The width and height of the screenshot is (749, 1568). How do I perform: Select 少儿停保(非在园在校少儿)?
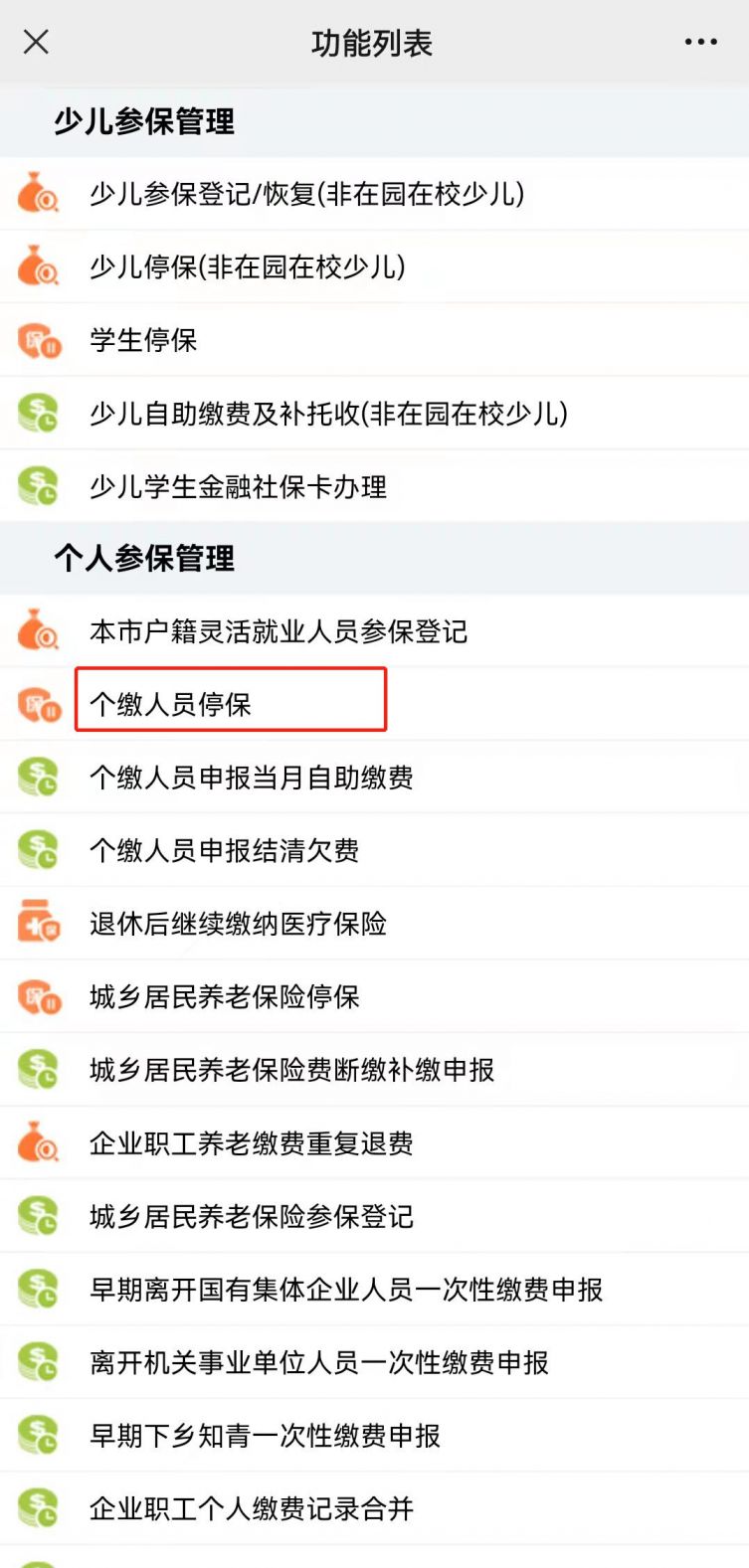tap(247, 267)
